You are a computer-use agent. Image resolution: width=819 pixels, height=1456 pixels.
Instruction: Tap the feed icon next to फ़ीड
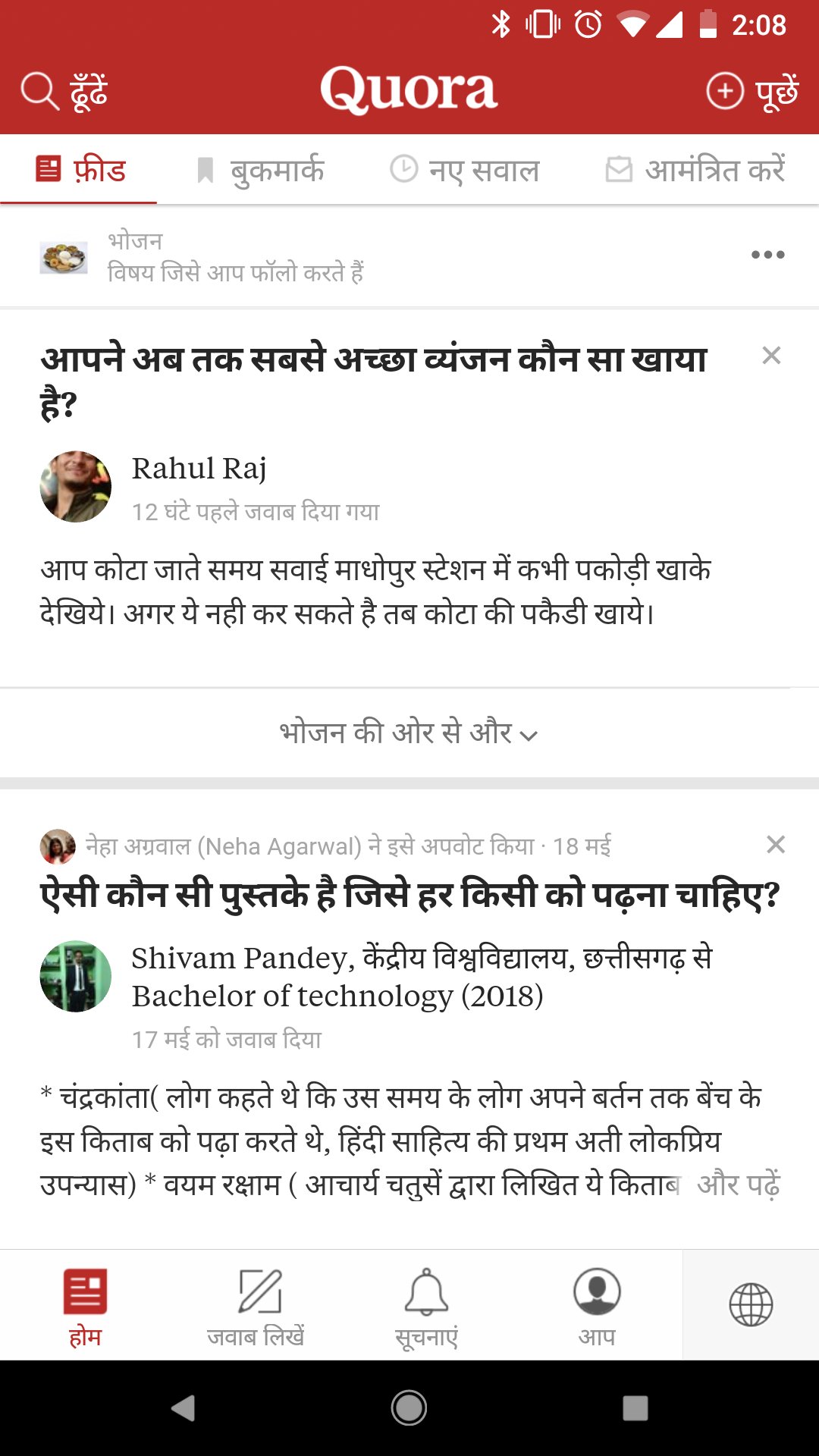(x=49, y=168)
